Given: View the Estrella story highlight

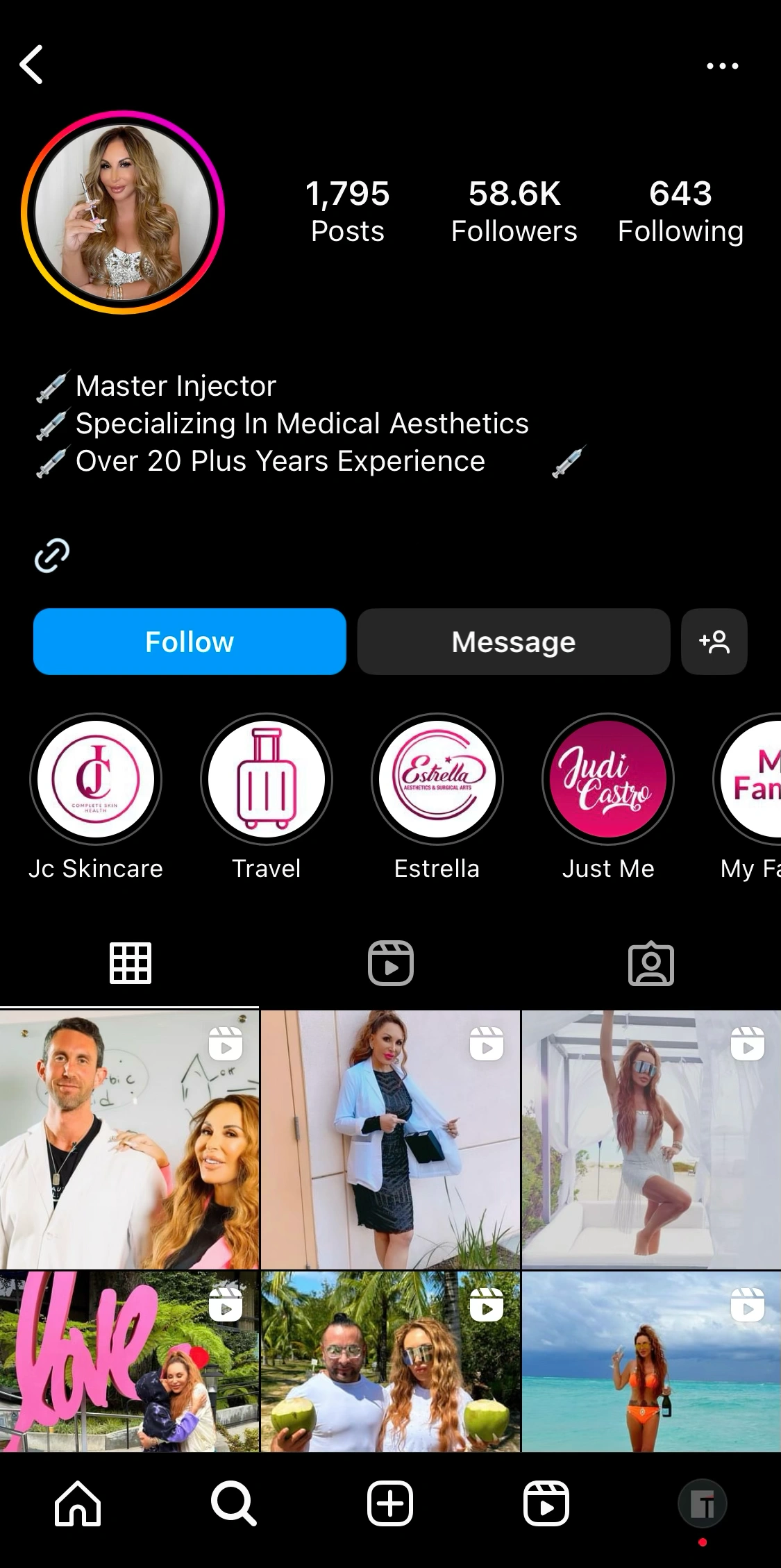Looking at the screenshot, I should coord(437,778).
